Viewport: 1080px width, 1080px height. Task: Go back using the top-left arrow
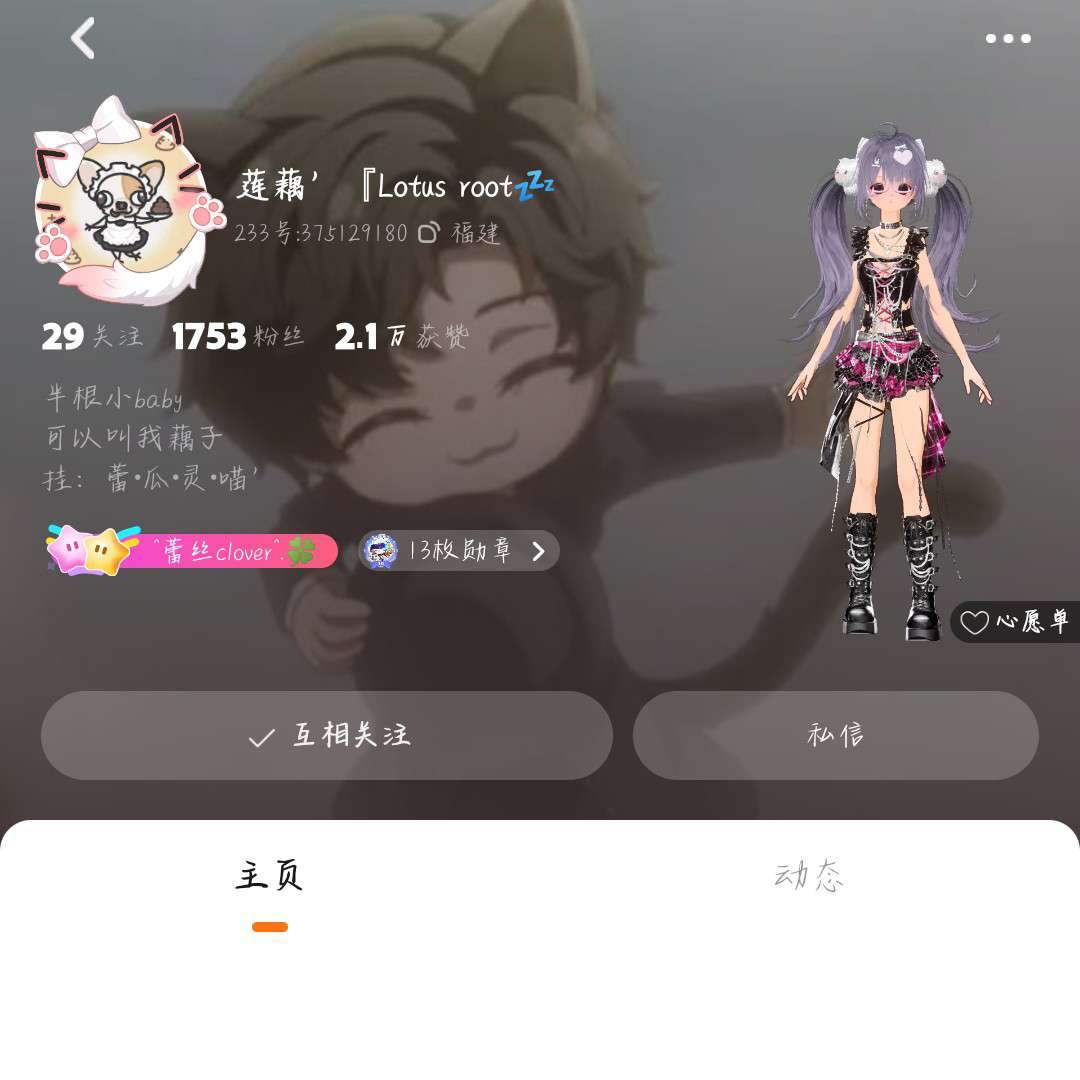[x=83, y=39]
